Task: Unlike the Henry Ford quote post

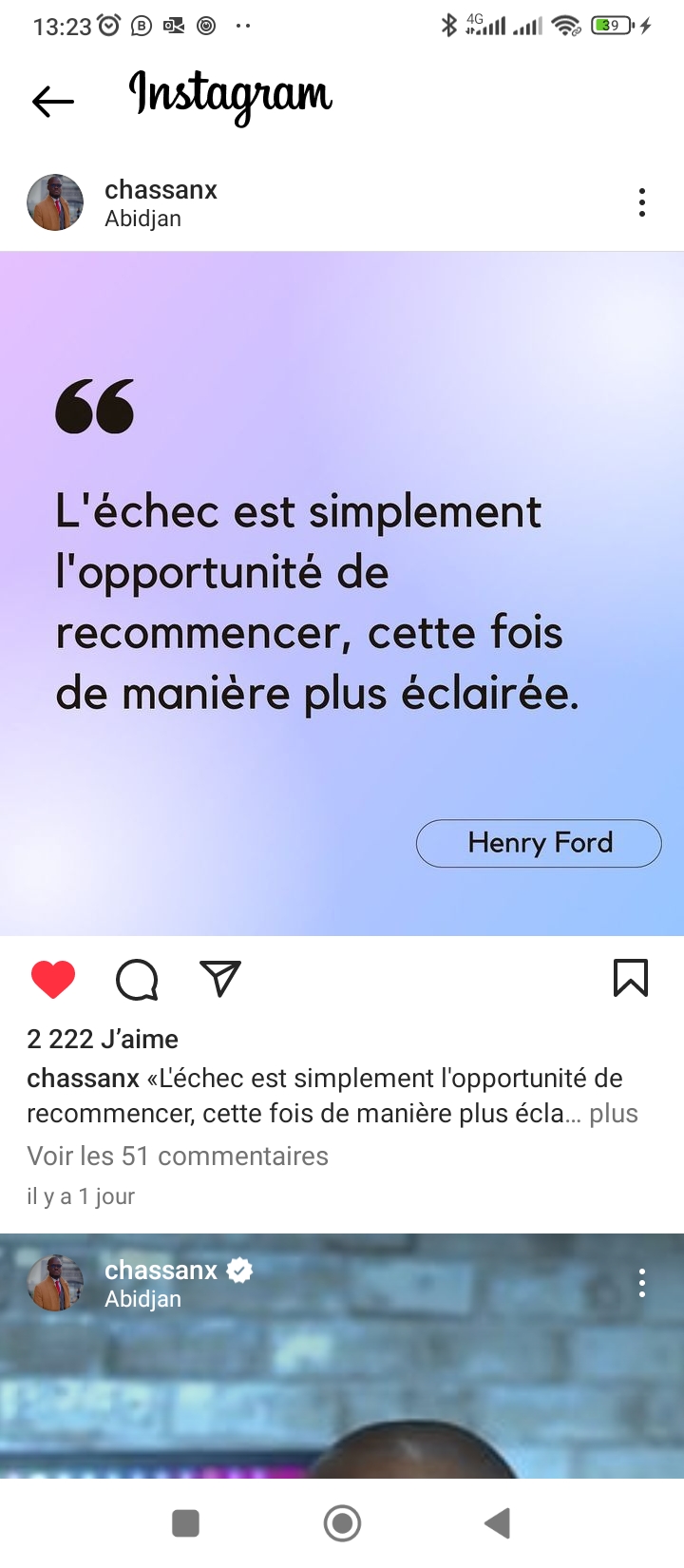Action: (x=53, y=980)
